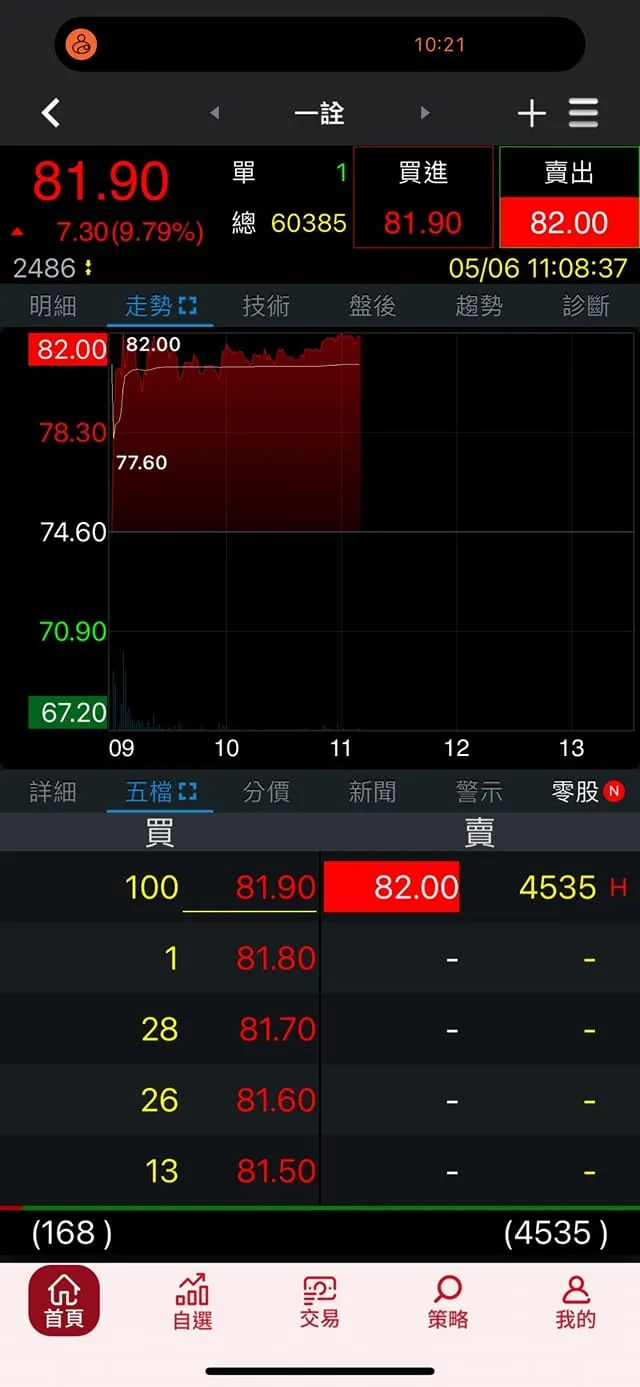Open 交易 trading in bottom navigation
The image size is (640, 1387).
pyautogui.click(x=320, y=1303)
